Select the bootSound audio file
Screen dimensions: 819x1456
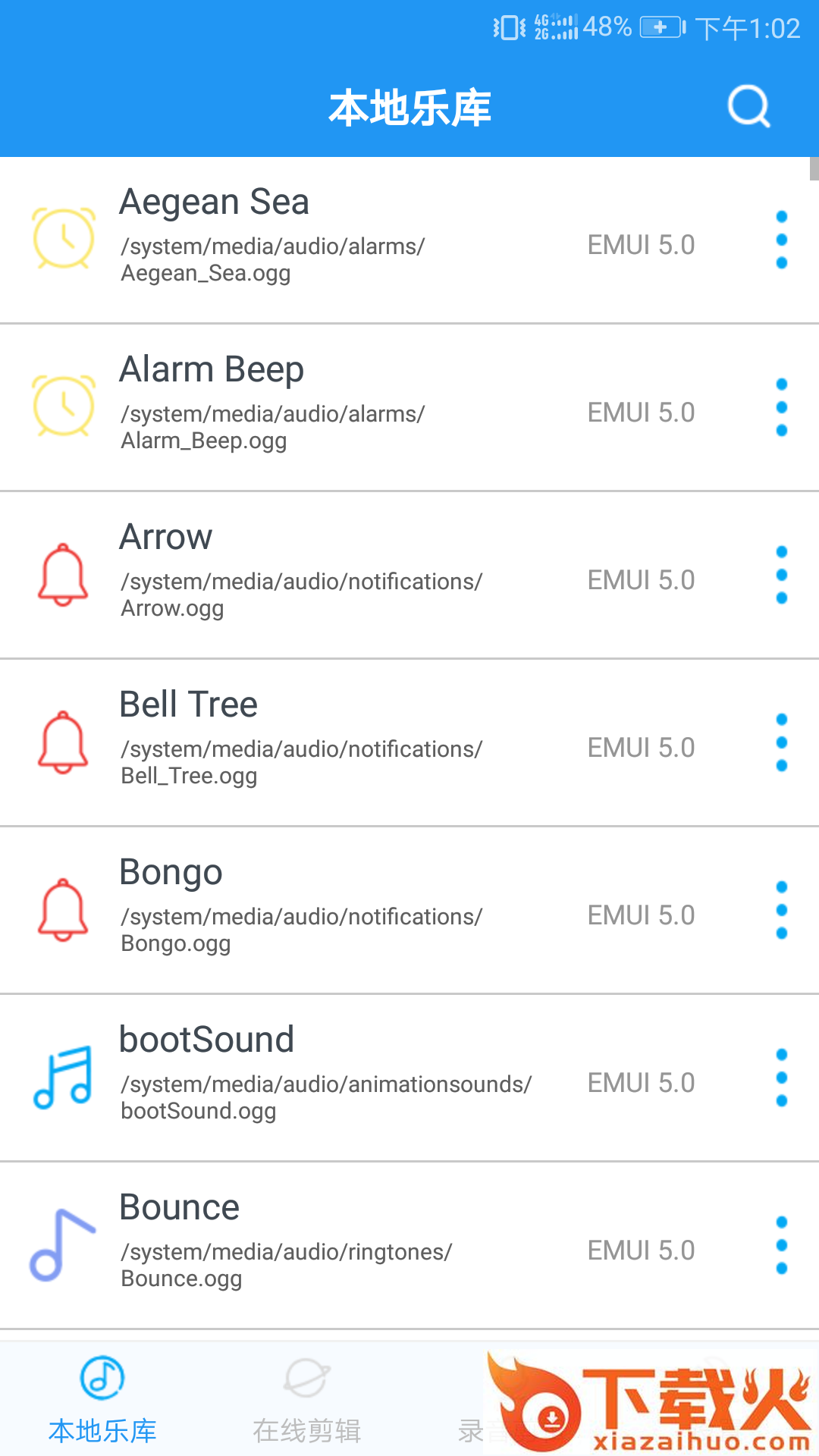pyautogui.click(x=341, y=1078)
